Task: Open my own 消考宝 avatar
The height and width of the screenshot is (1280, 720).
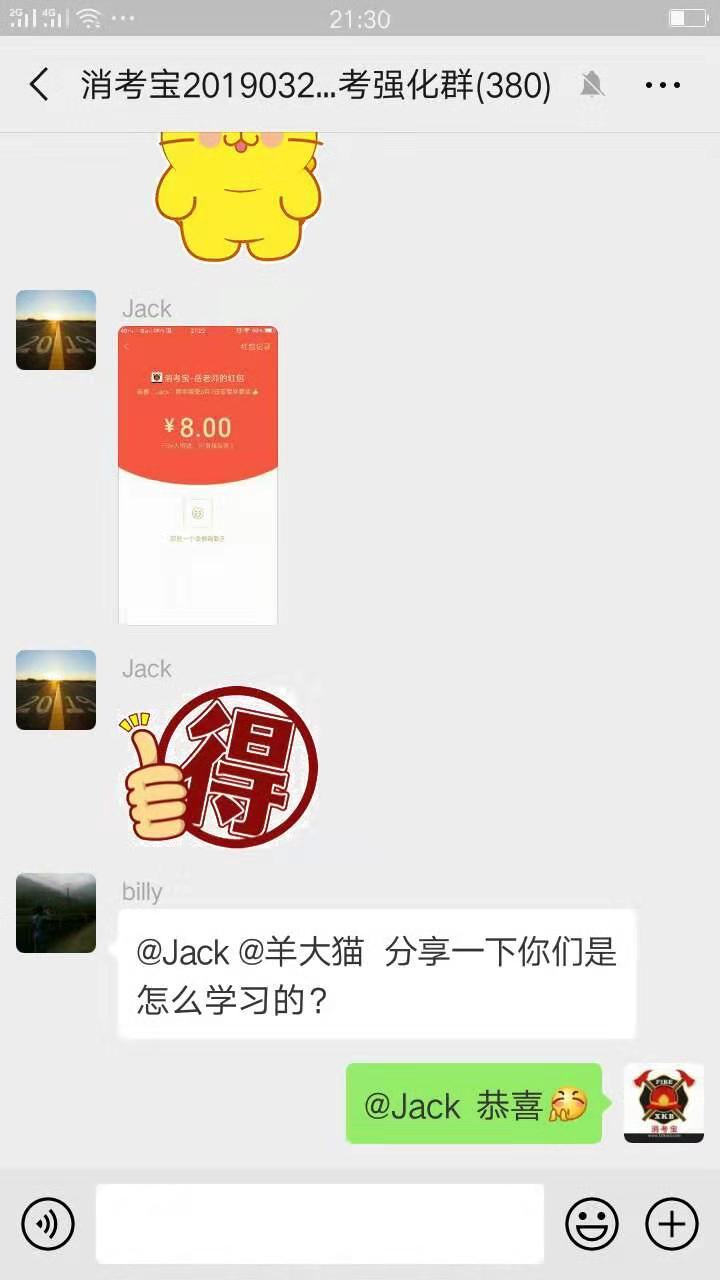Action: pyautogui.click(x=664, y=1102)
